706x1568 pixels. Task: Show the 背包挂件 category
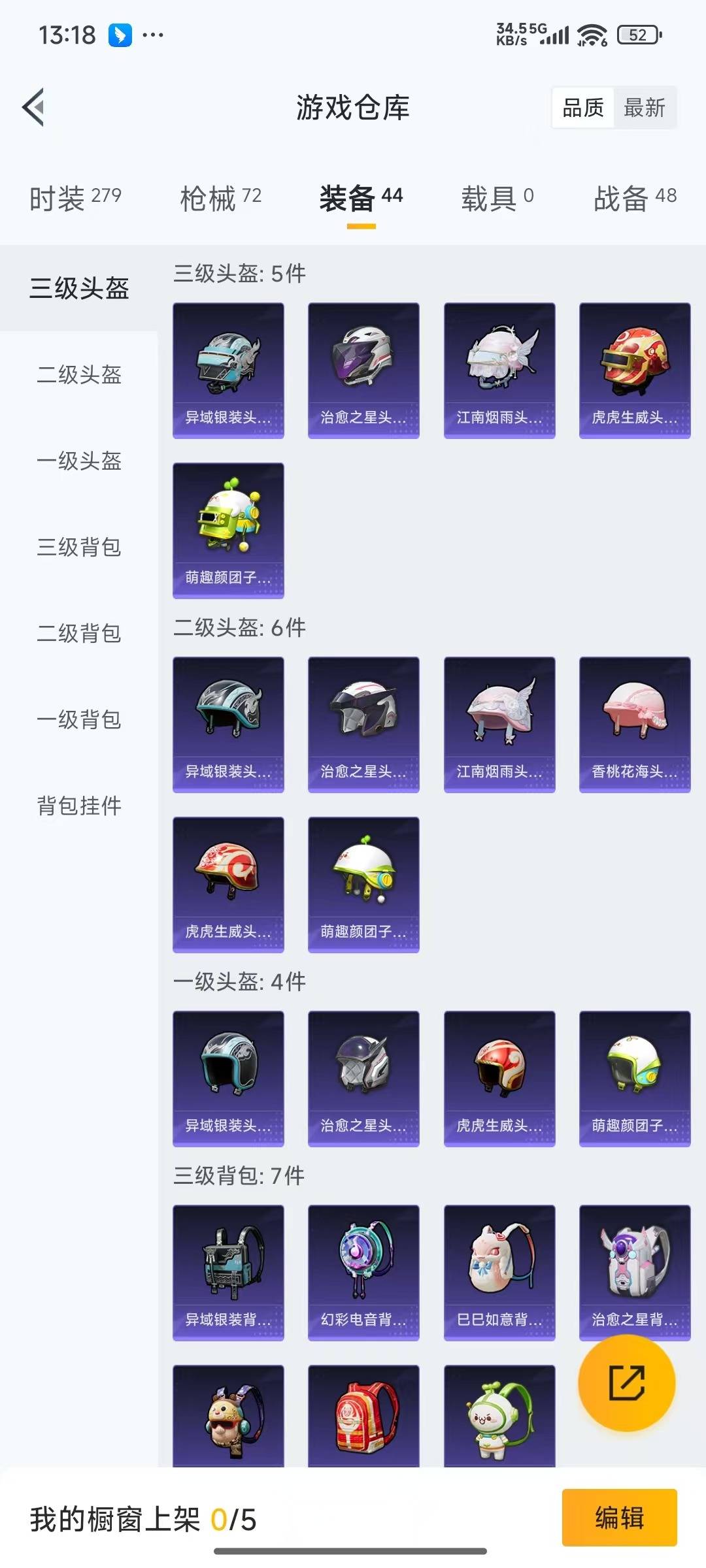tap(79, 806)
